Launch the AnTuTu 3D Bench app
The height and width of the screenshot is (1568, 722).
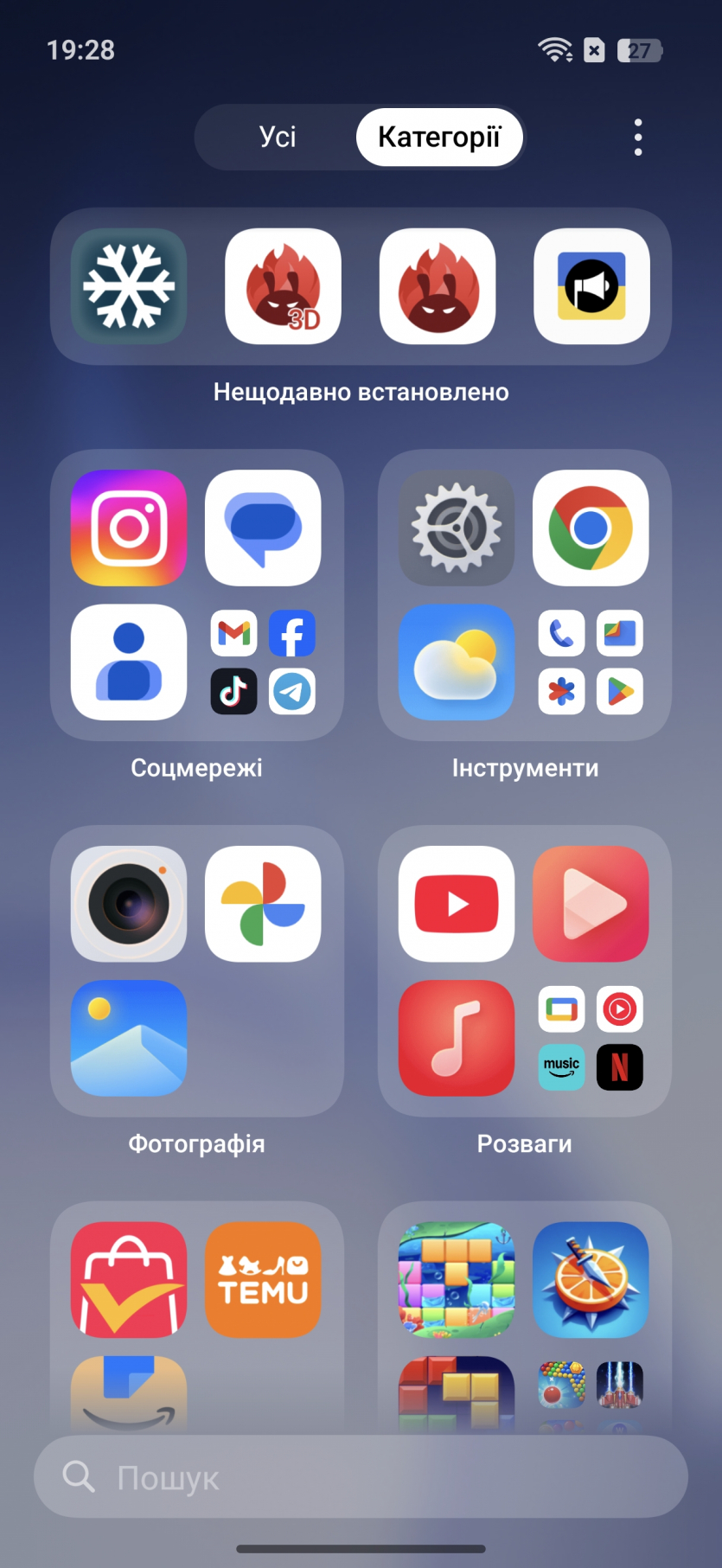(283, 286)
